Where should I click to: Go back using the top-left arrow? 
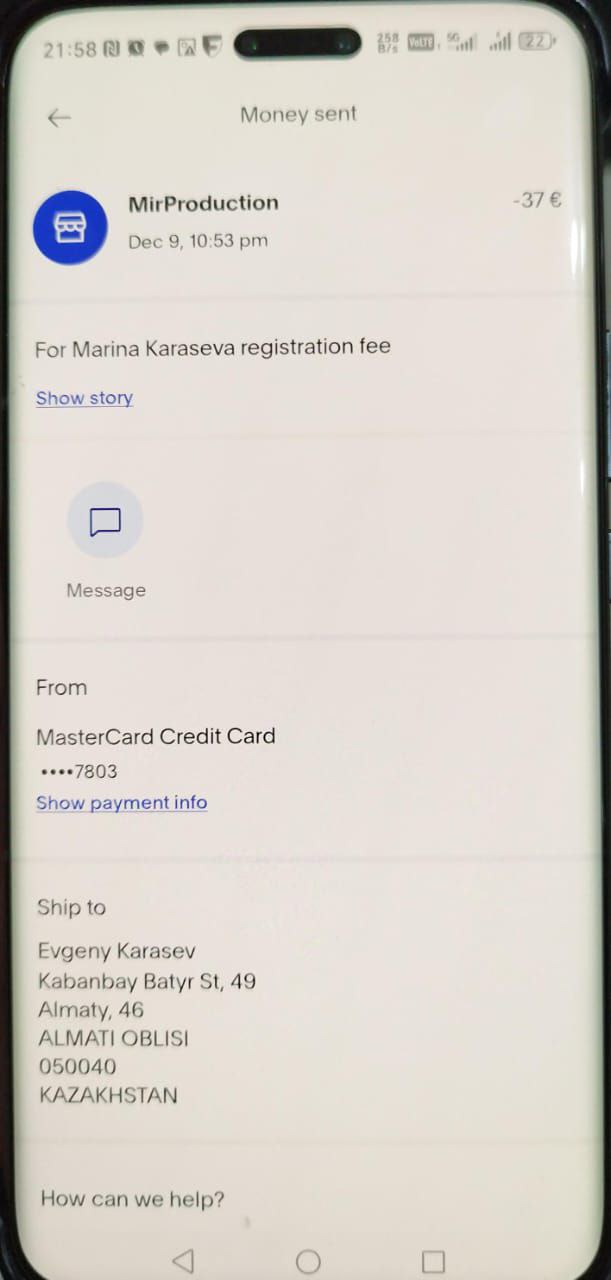click(59, 118)
